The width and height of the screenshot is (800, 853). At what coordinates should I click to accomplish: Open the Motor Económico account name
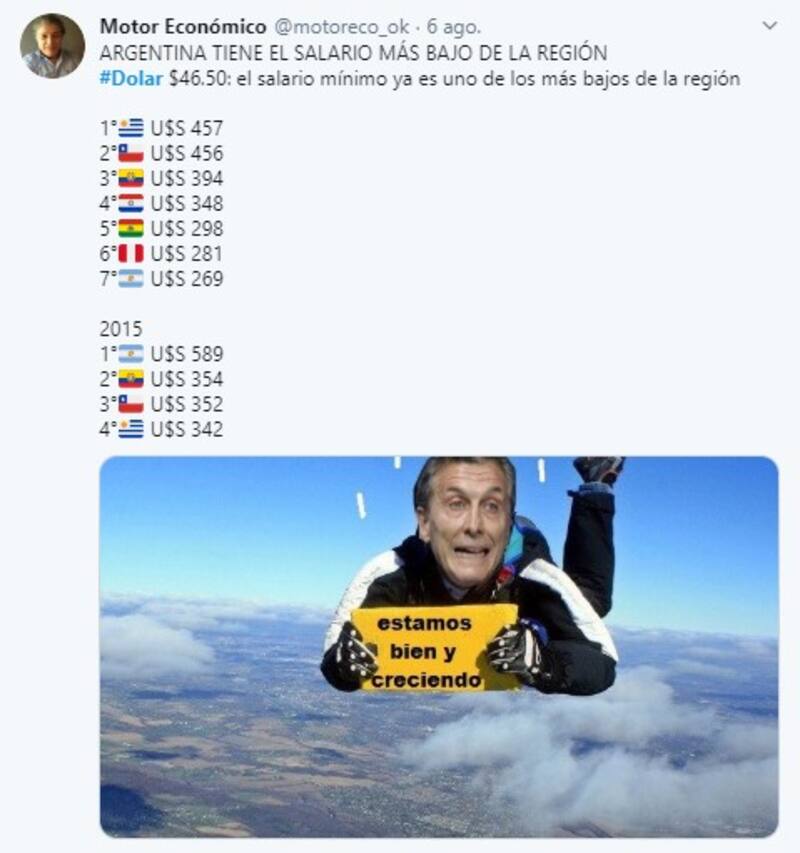(183, 26)
